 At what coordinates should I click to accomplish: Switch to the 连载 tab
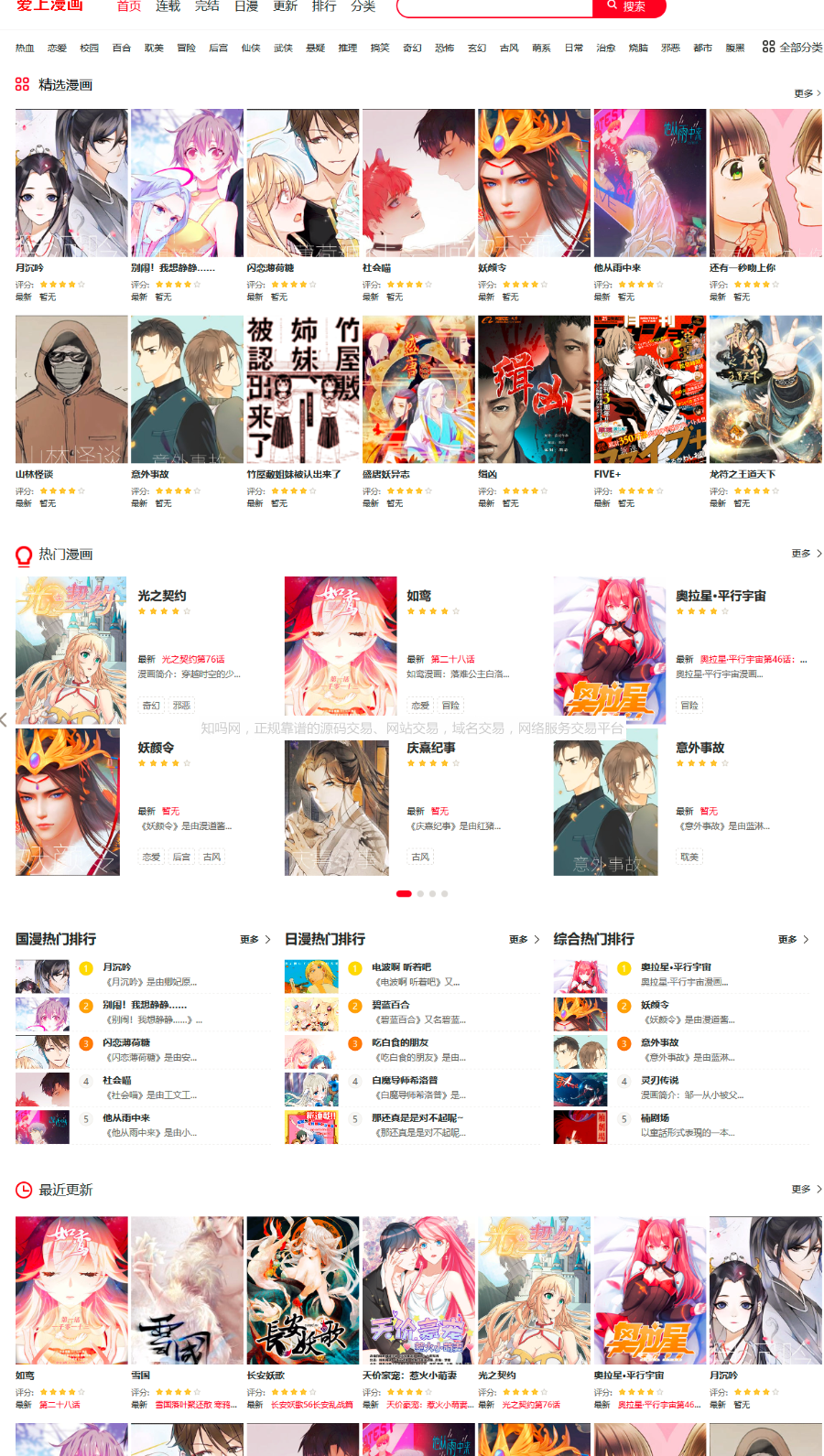(x=168, y=6)
